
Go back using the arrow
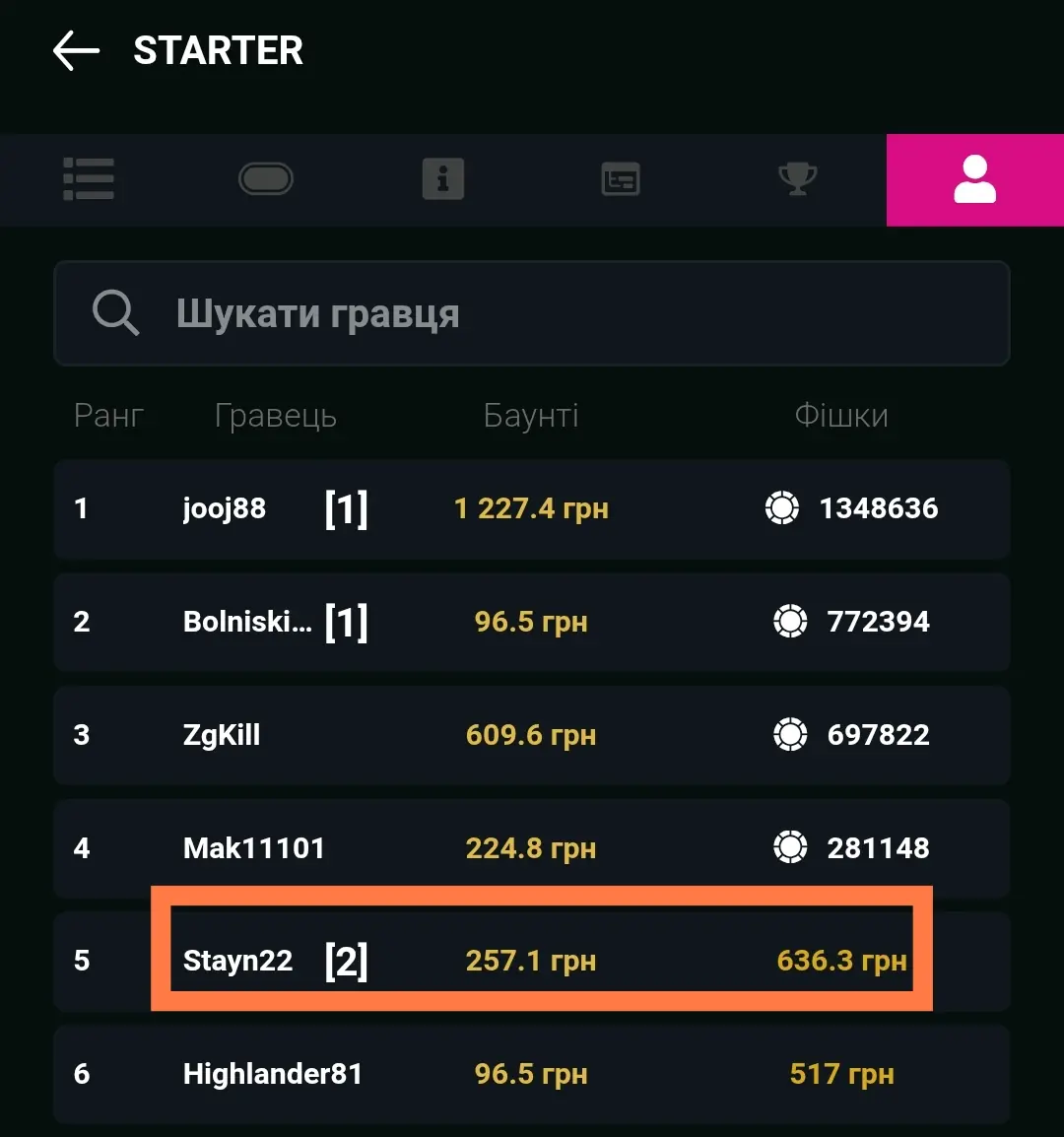coord(76,51)
